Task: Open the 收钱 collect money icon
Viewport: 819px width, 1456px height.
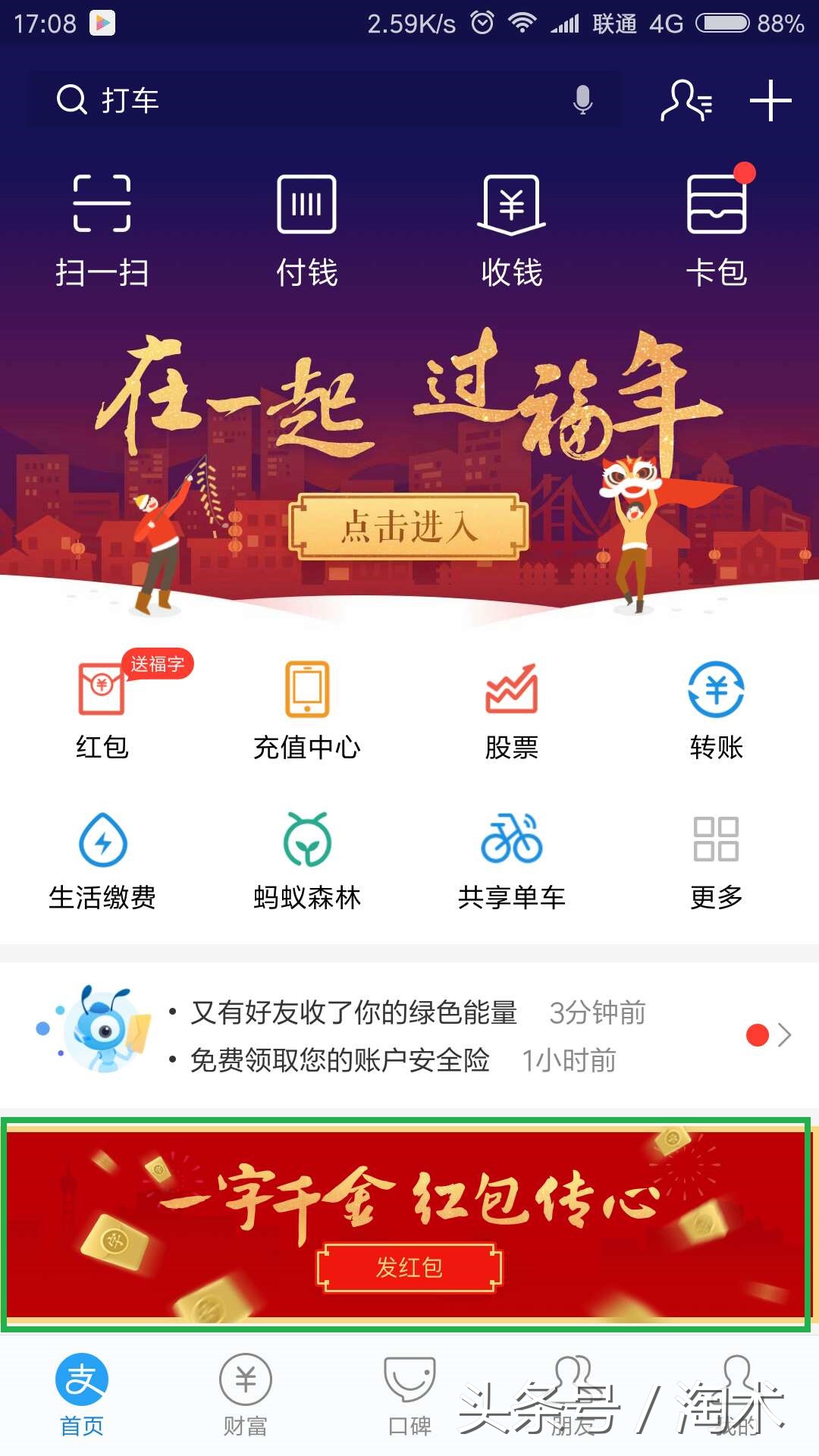Action: pyautogui.click(x=512, y=227)
